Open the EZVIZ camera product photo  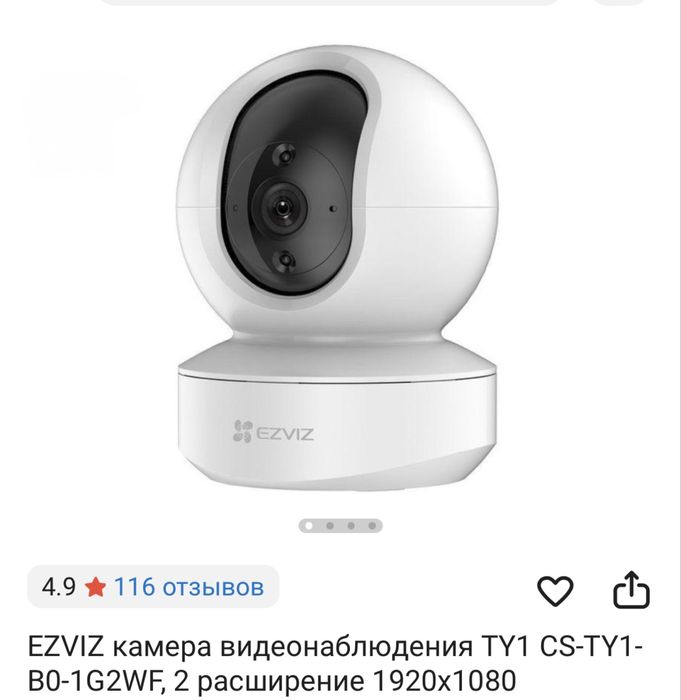[340, 270]
